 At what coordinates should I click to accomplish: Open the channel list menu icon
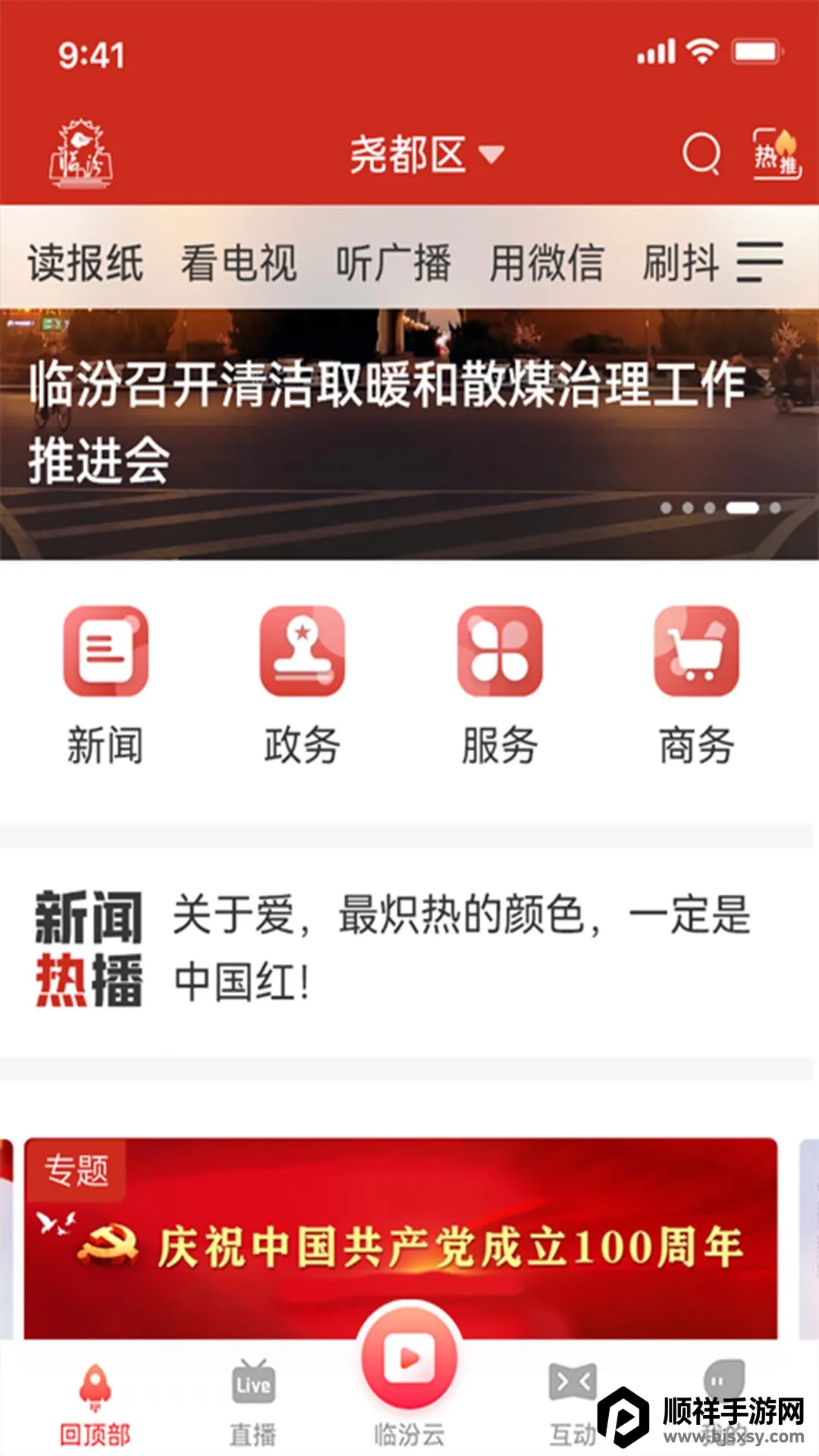tap(760, 262)
